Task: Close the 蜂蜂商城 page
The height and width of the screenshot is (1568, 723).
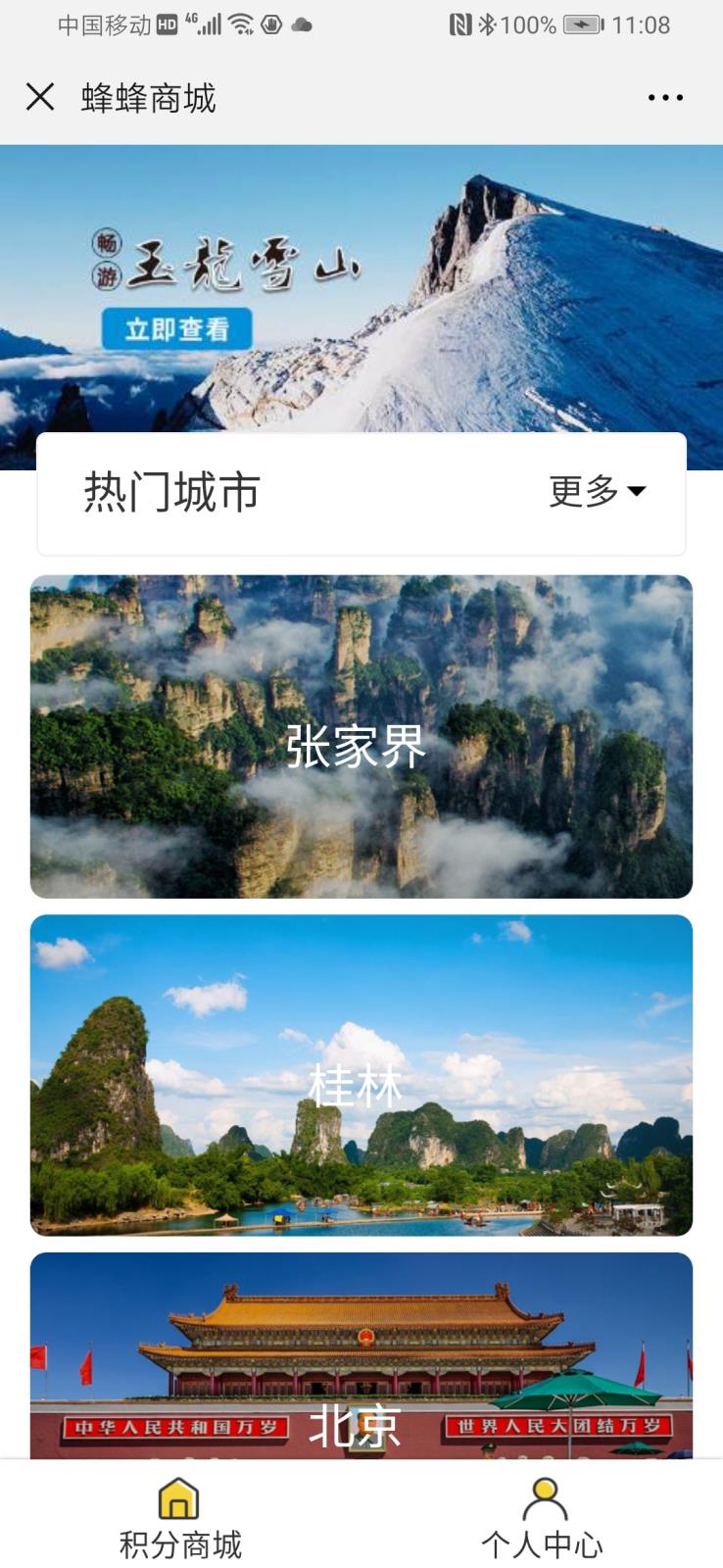Action: point(40,97)
